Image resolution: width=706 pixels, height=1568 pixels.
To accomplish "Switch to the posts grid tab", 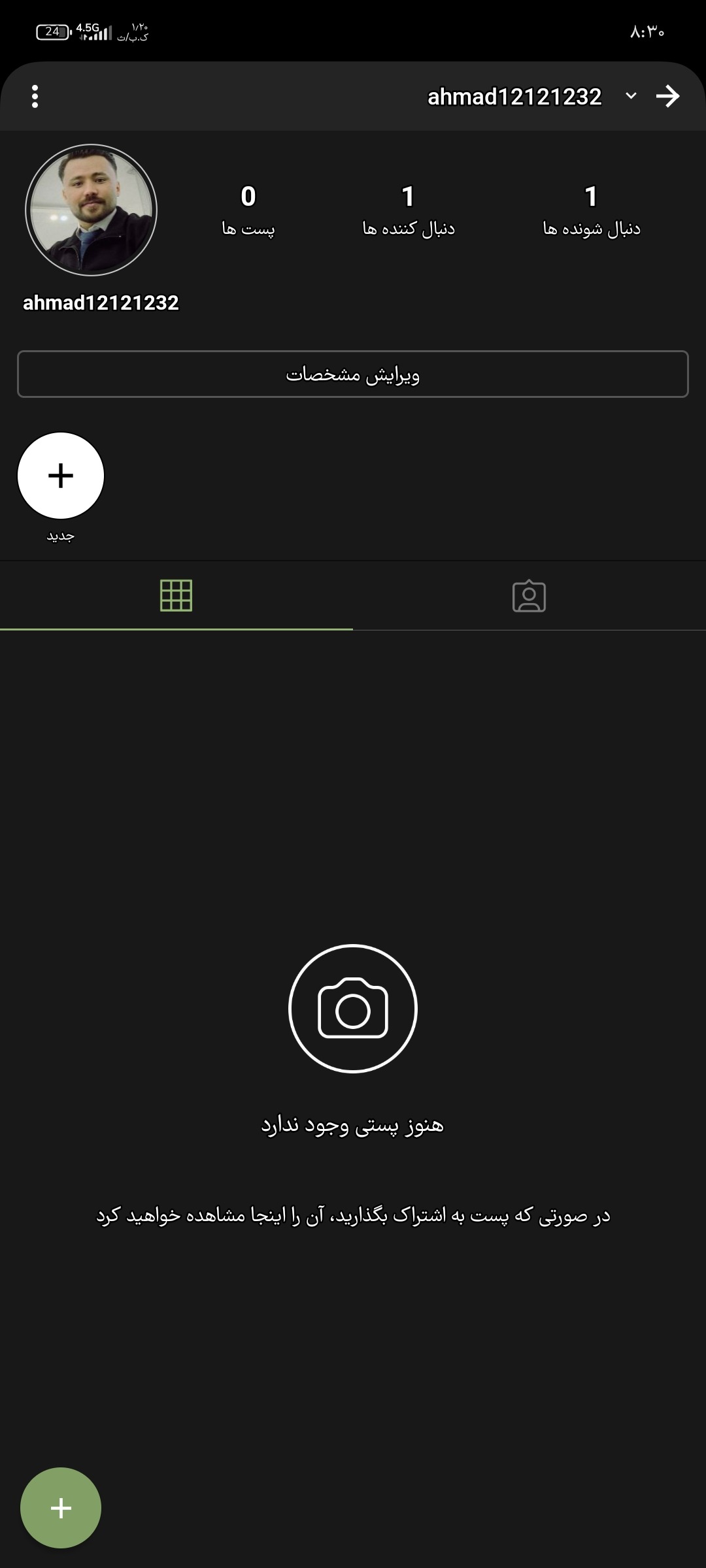I will tap(176, 595).
